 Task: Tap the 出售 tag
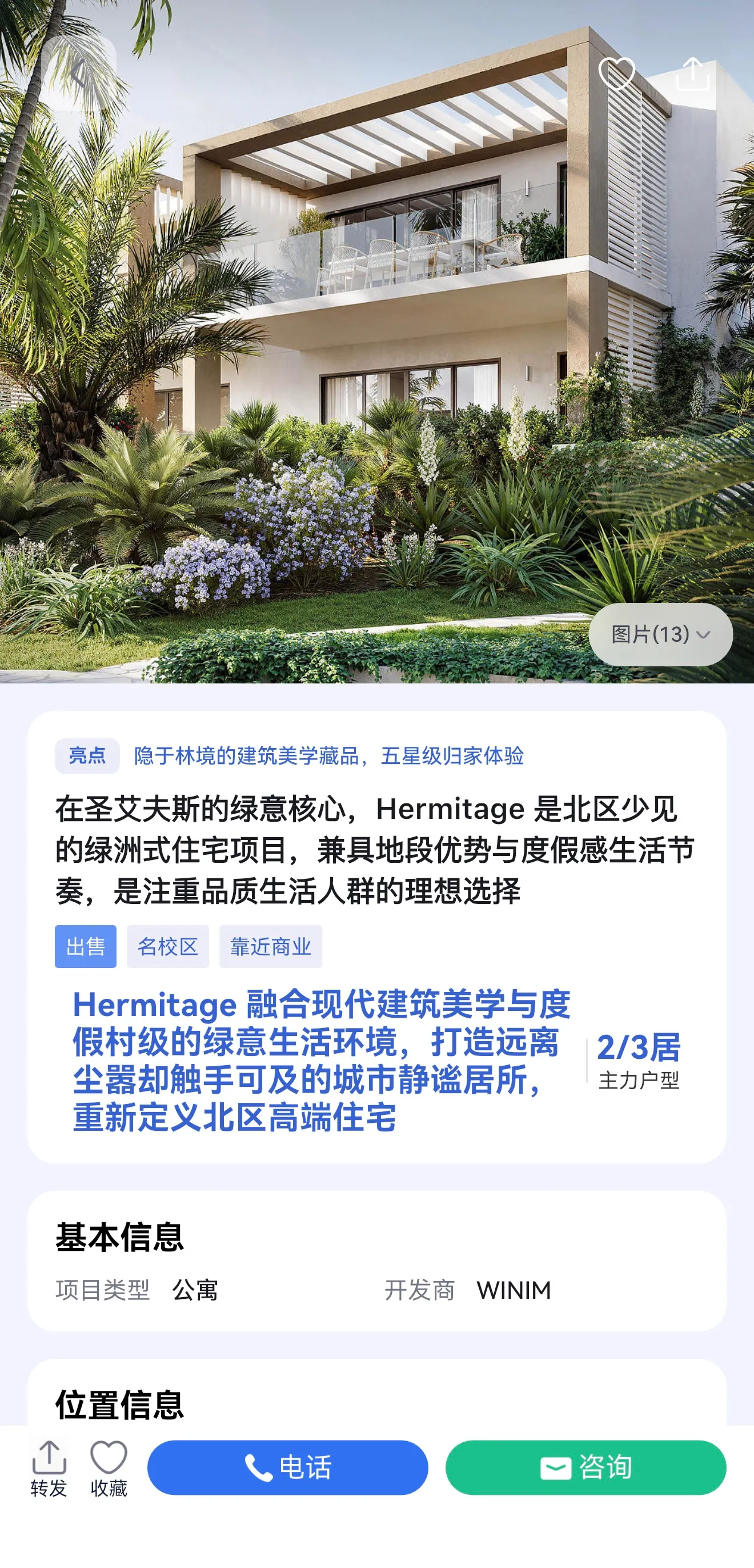click(x=86, y=946)
